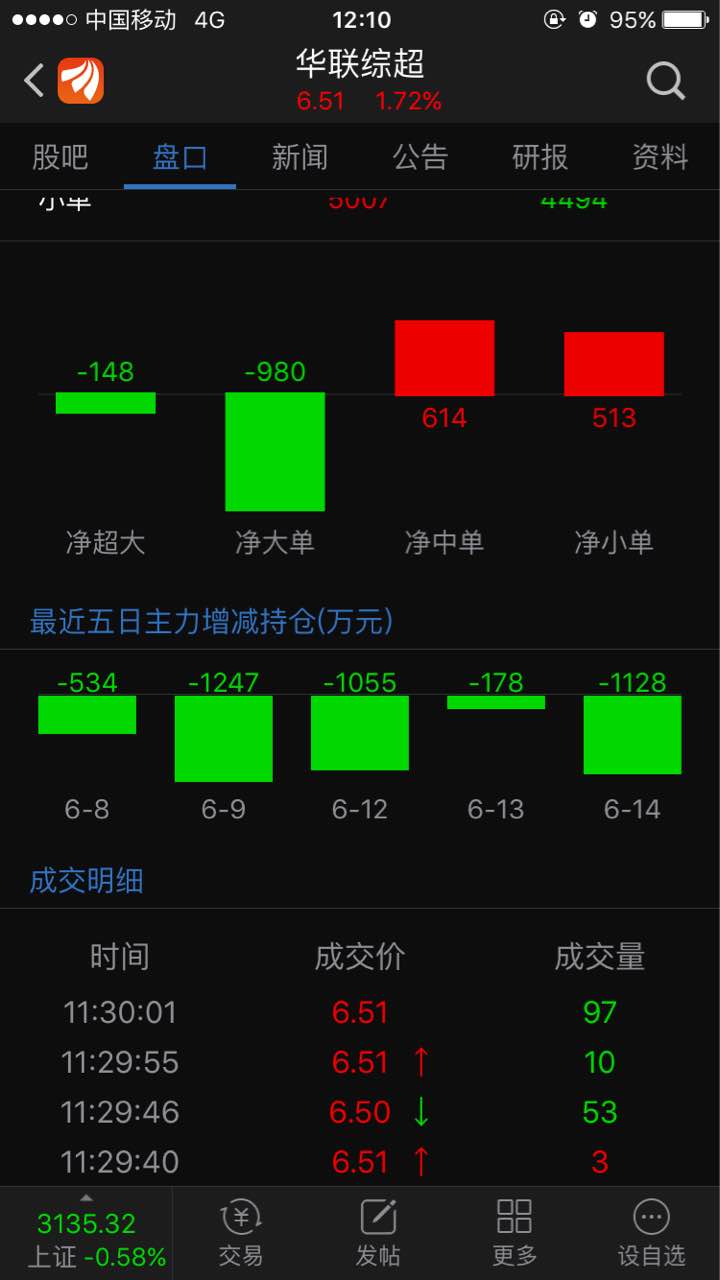720x1280 pixels.
Task: Expand the 上证 index ticker at bottom
Action: click(87, 1234)
